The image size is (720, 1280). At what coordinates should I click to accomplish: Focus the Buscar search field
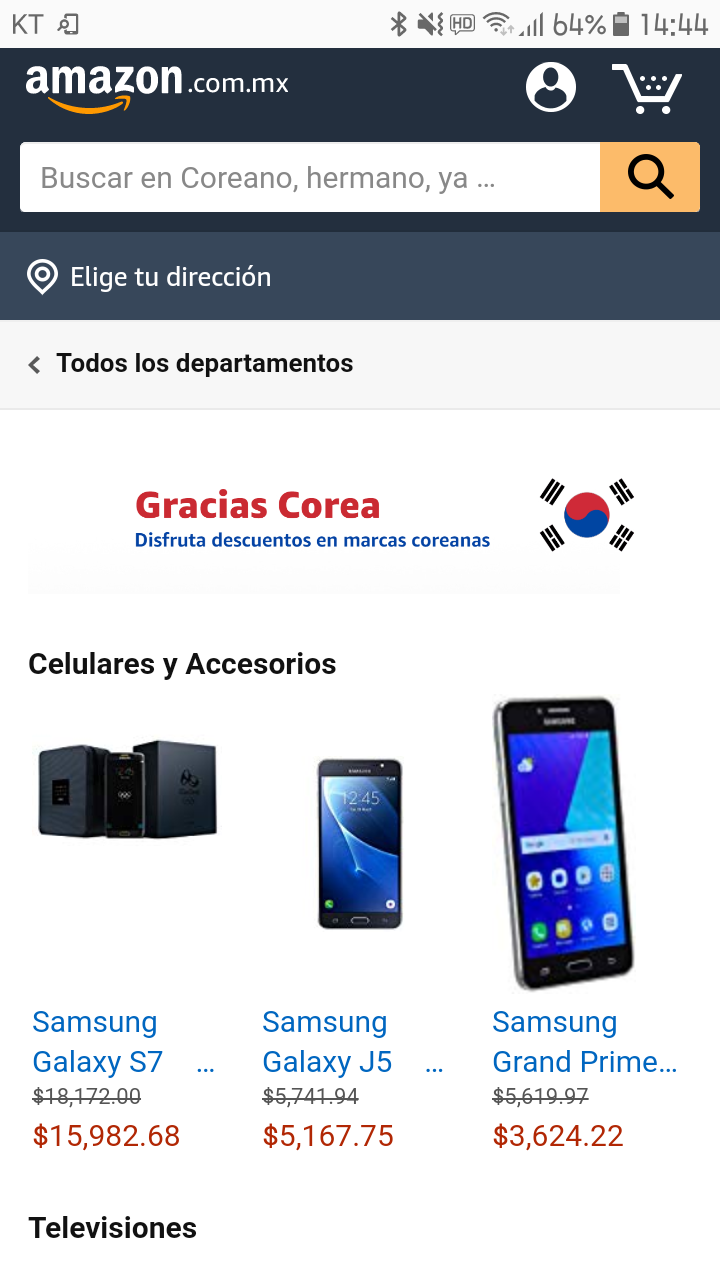click(310, 178)
